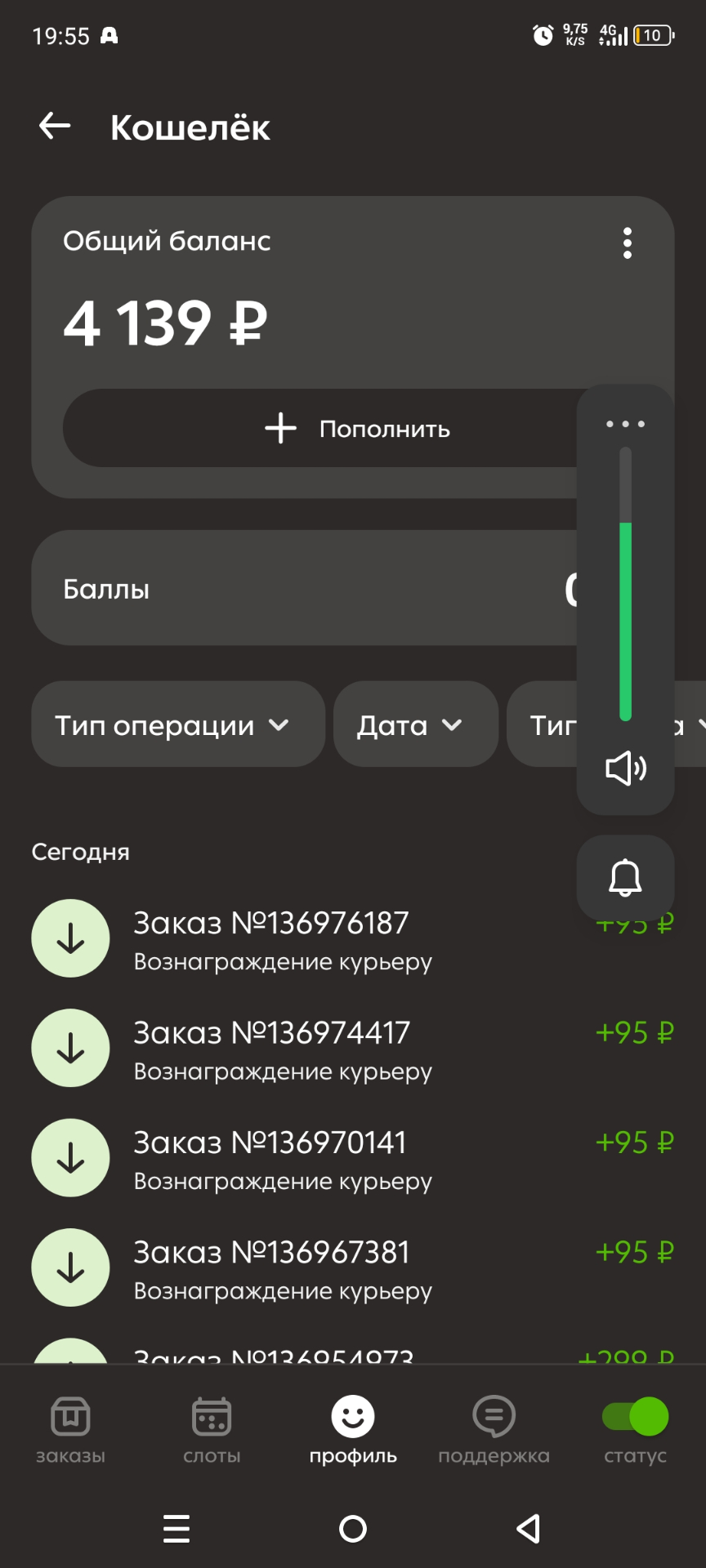The width and height of the screenshot is (706, 1568).
Task: Open the recent apps view
Action: pyautogui.click(x=176, y=1529)
